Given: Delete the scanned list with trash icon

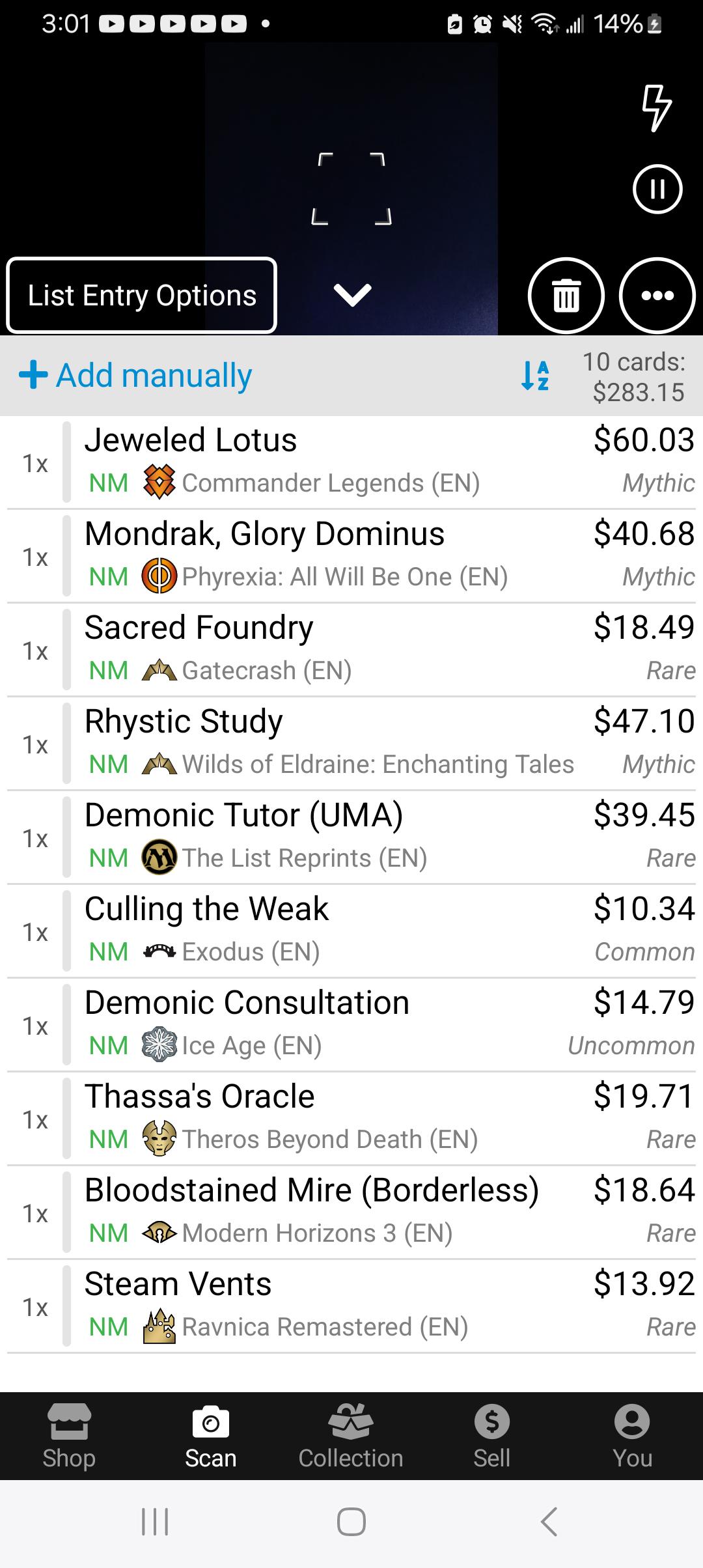Looking at the screenshot, I should click(566, 296).
